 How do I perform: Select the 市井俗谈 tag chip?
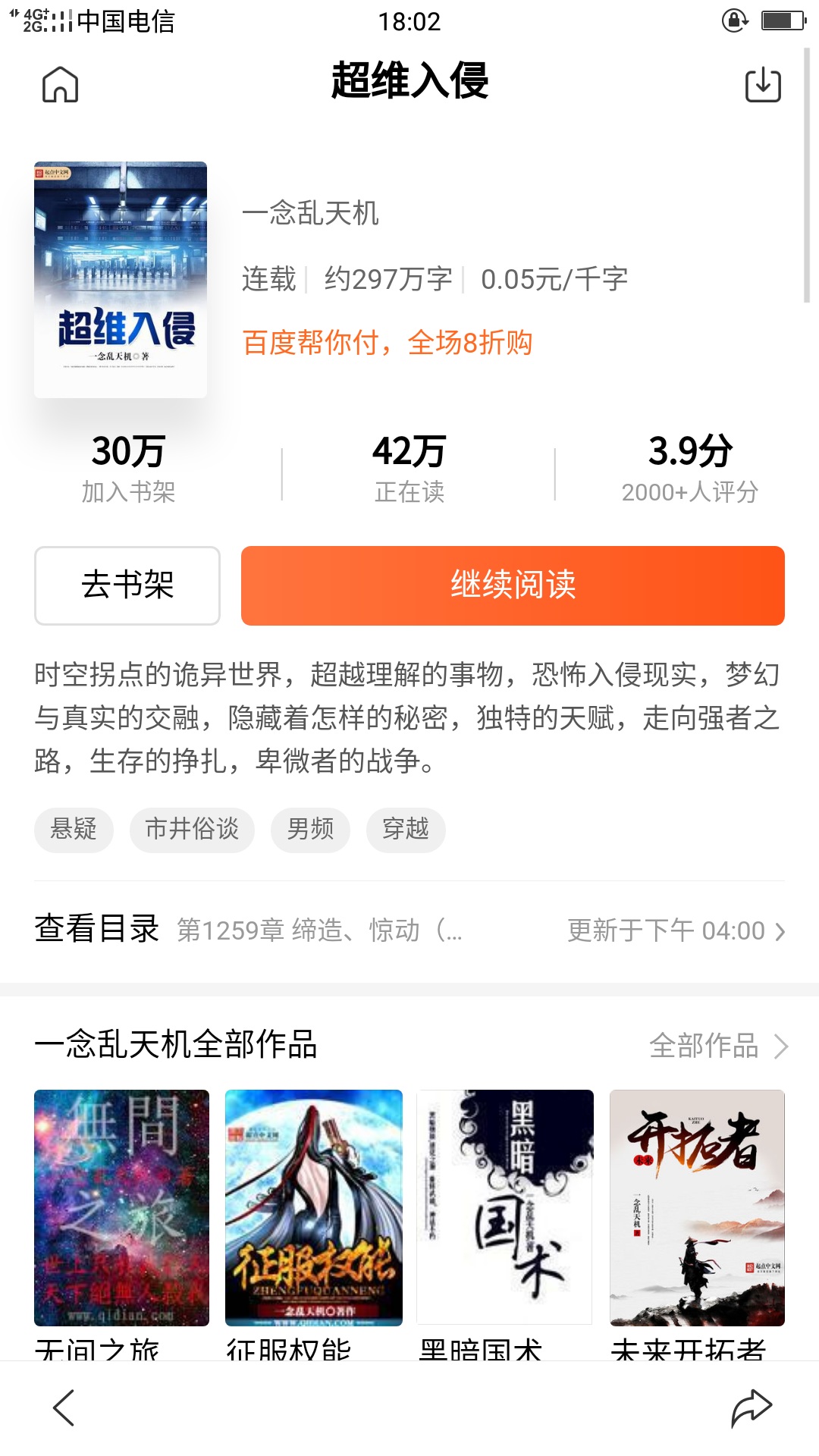pyautogui.click(x=192, y=830)
